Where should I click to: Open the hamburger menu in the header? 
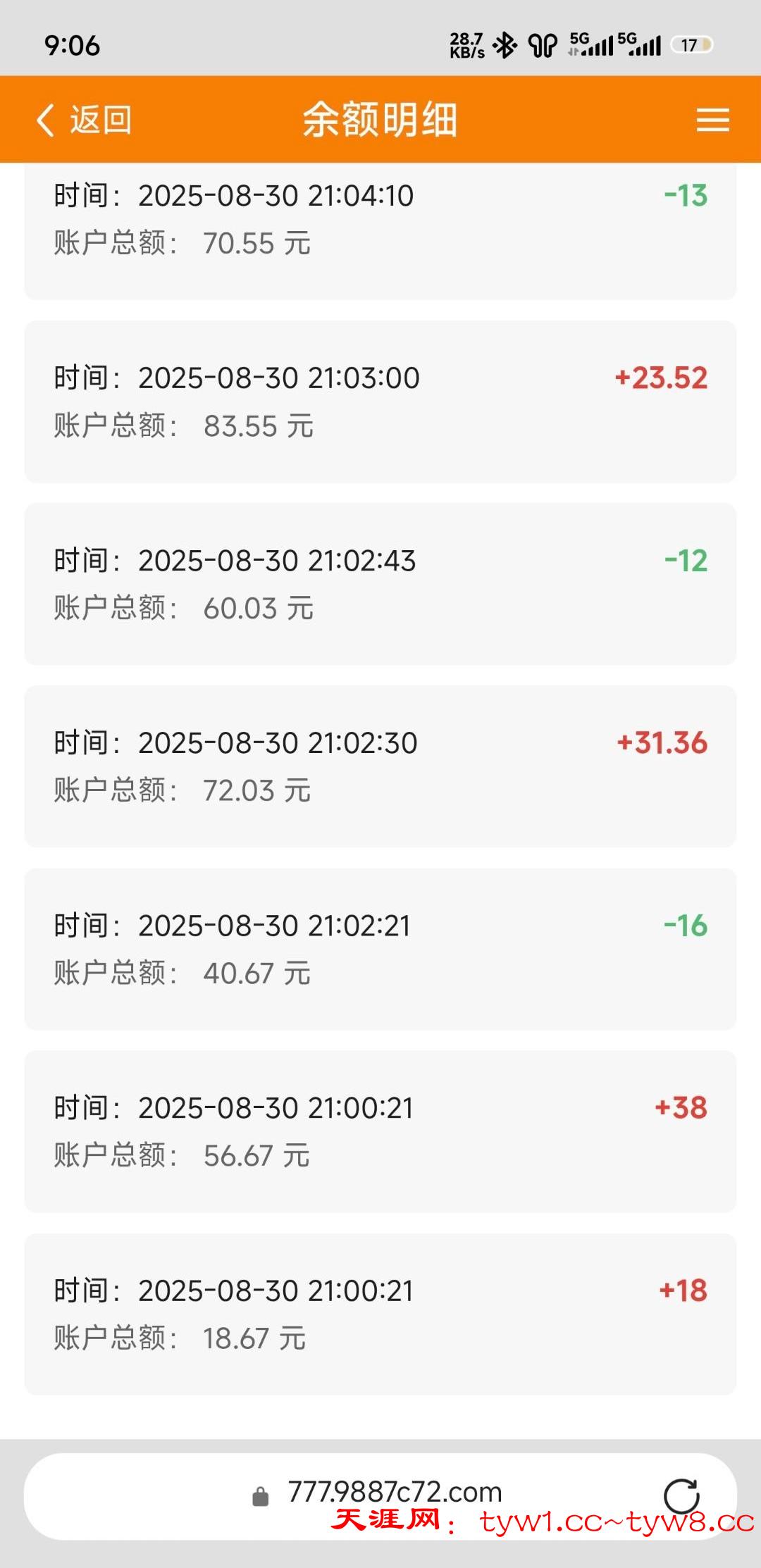coord(712,120)
